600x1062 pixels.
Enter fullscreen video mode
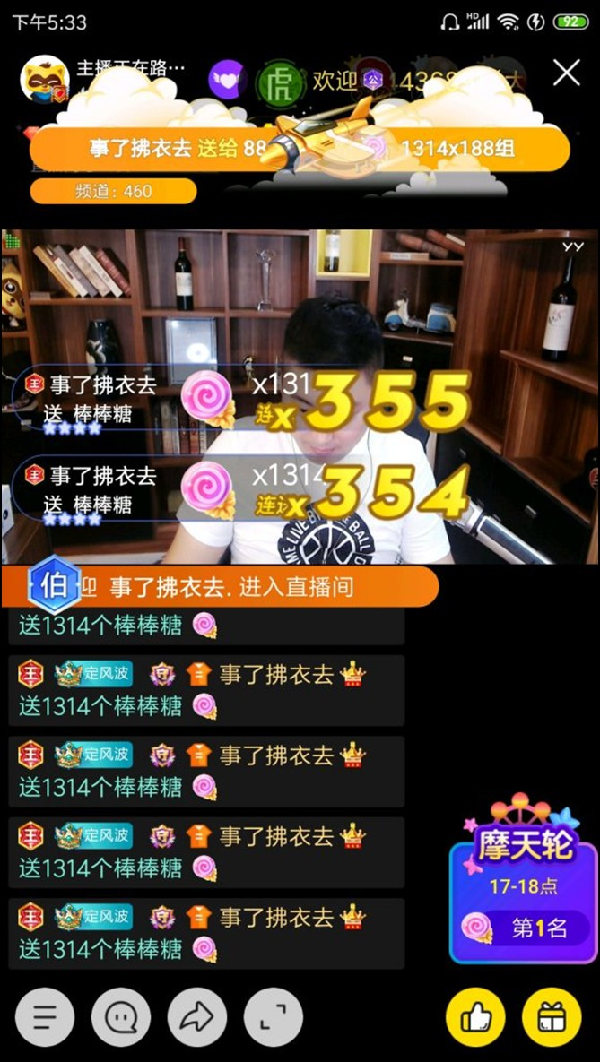[273, 1018]
